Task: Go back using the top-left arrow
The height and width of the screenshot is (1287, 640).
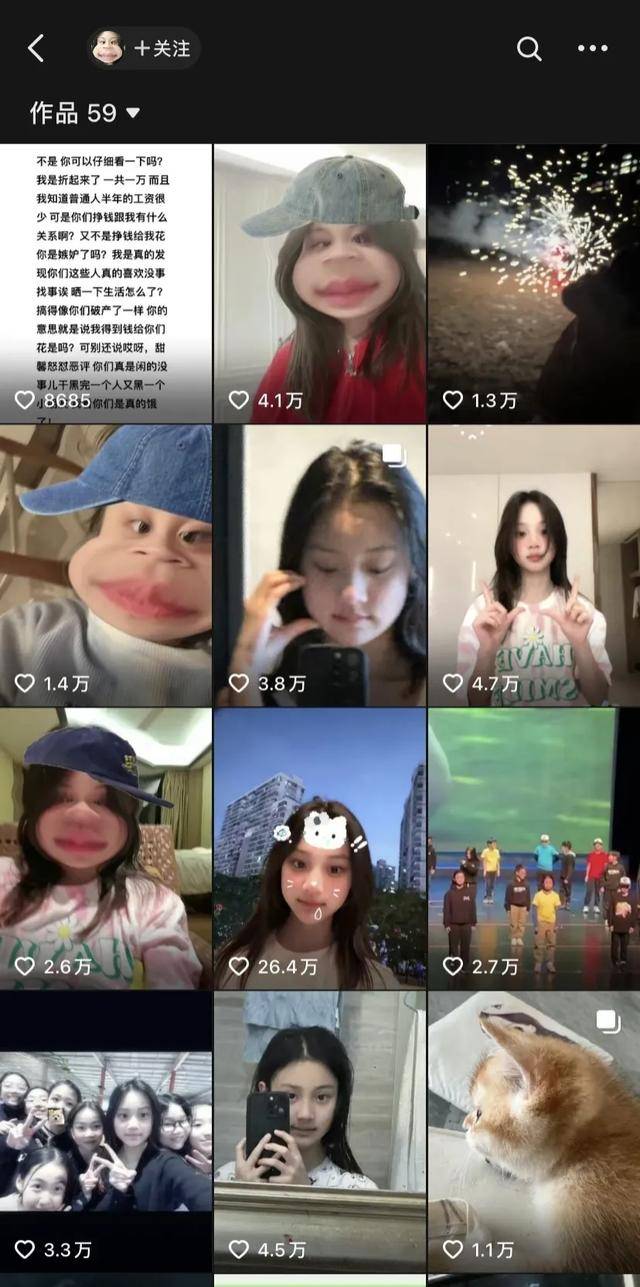Action: coord(36,48)
